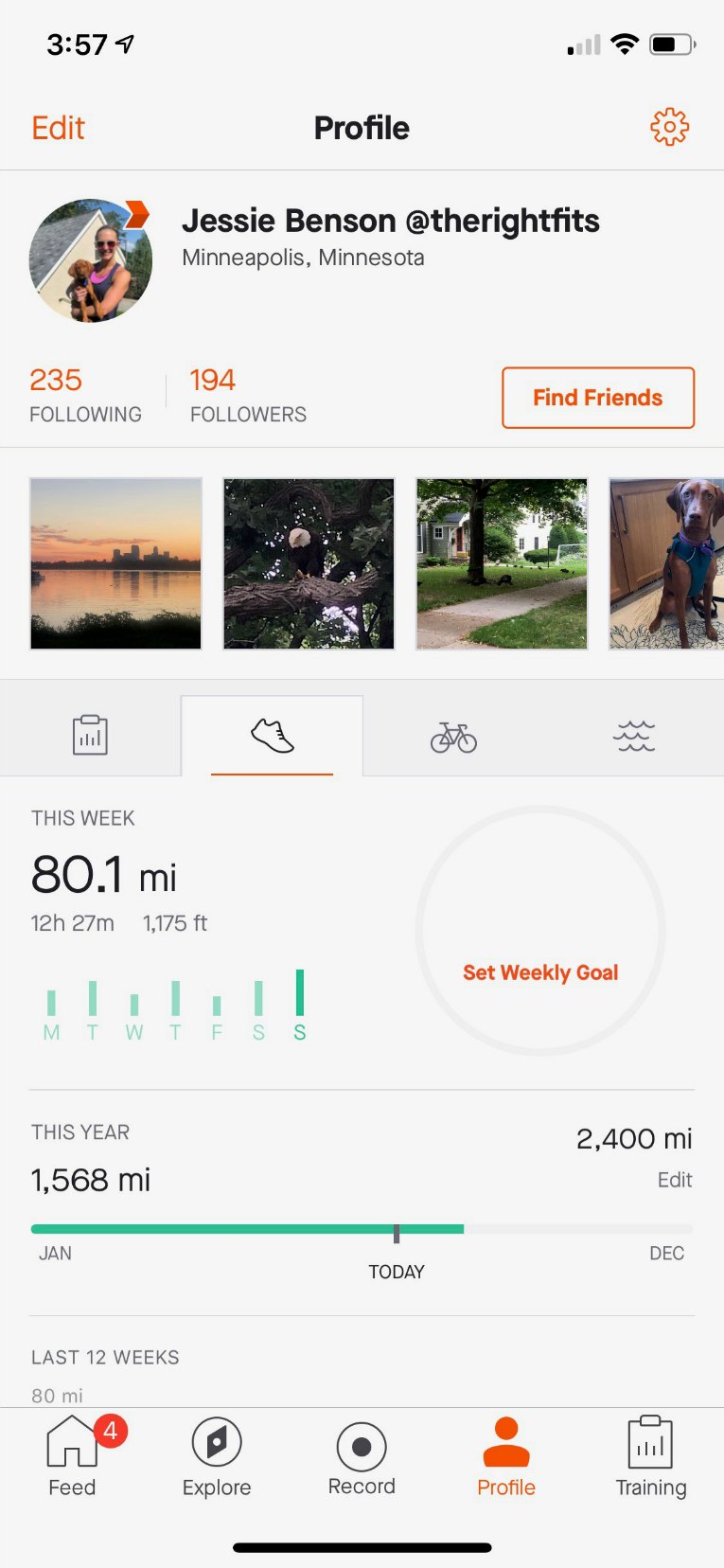
Task: Switch to the cycling stats tab
Action: pyautogui.click(x=453, y=737)
